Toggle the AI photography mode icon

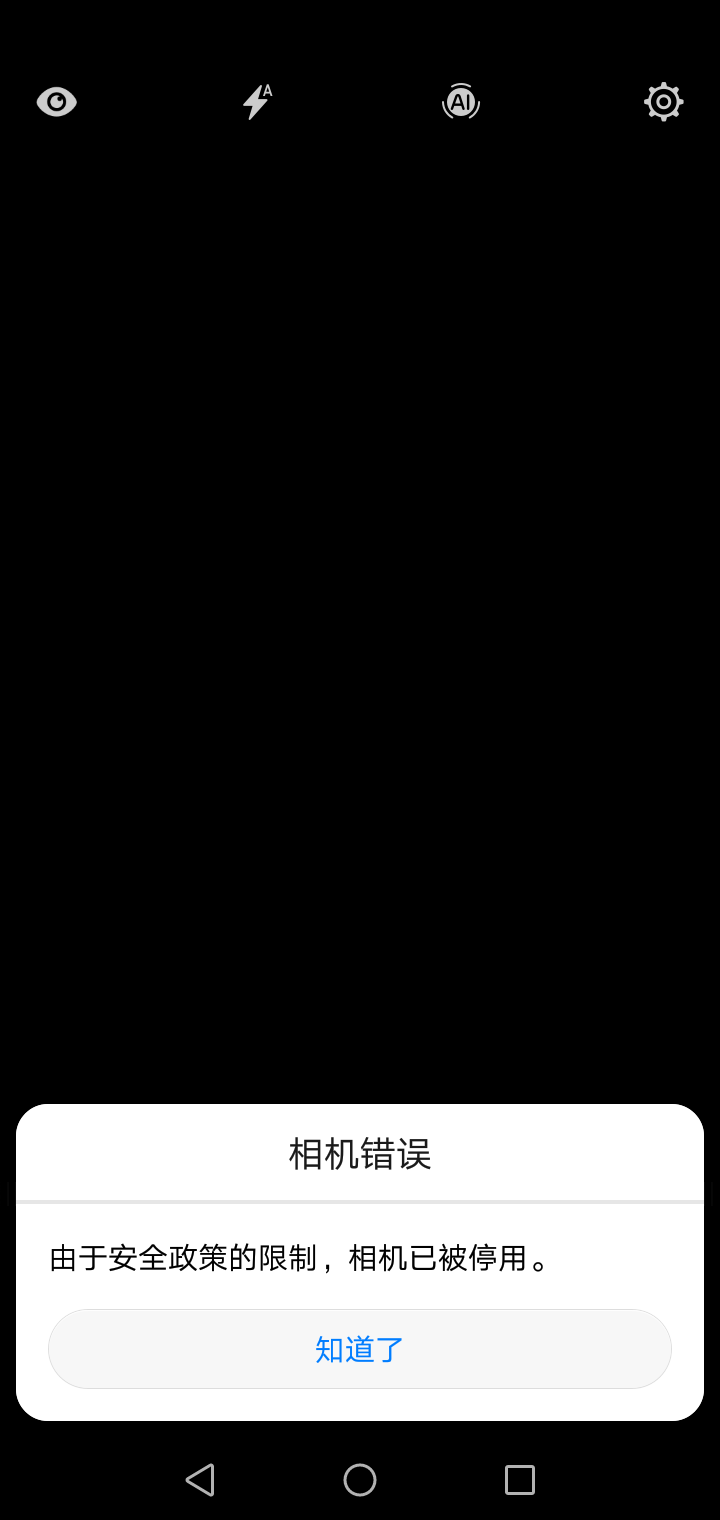pos(461,102)
